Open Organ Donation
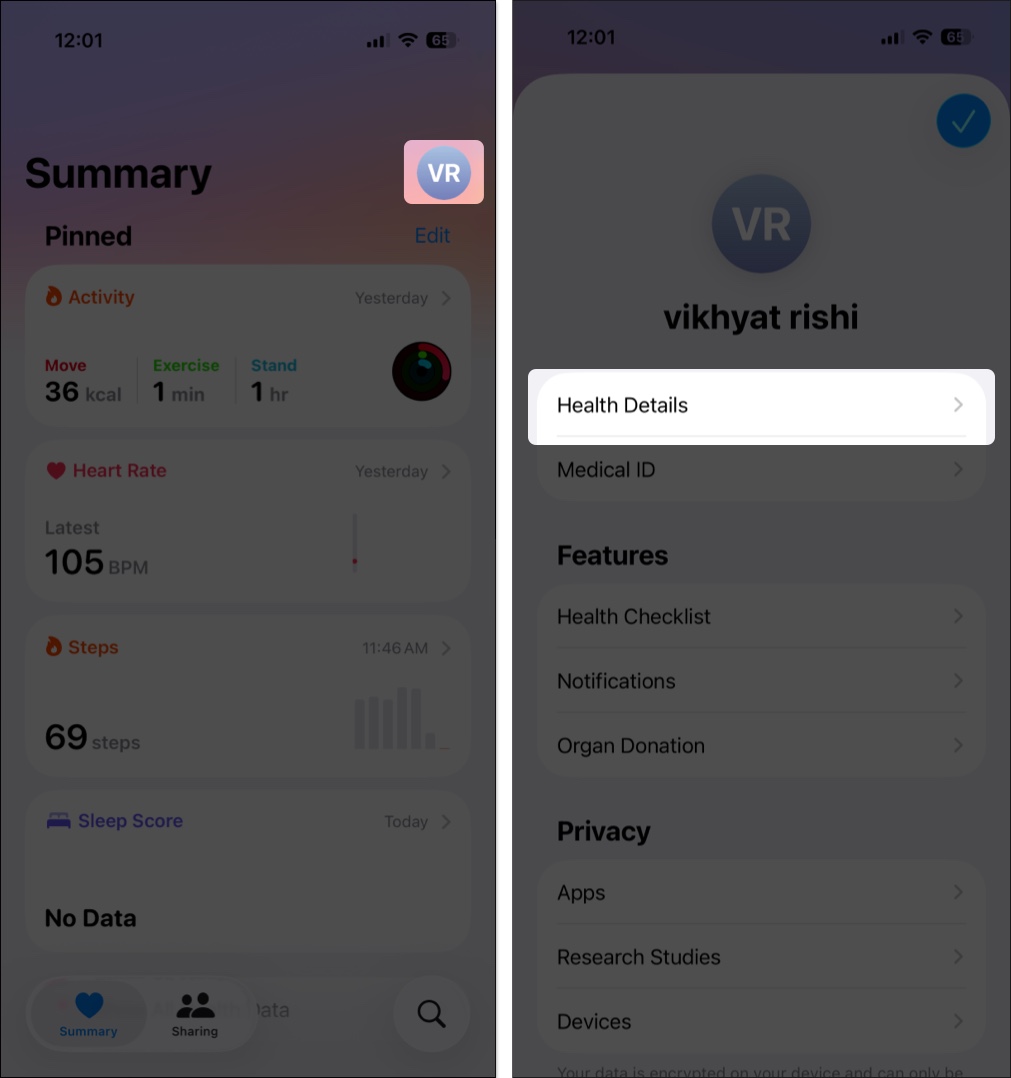Viewport: 1011px width, 1078px height. tap(760, 746)
